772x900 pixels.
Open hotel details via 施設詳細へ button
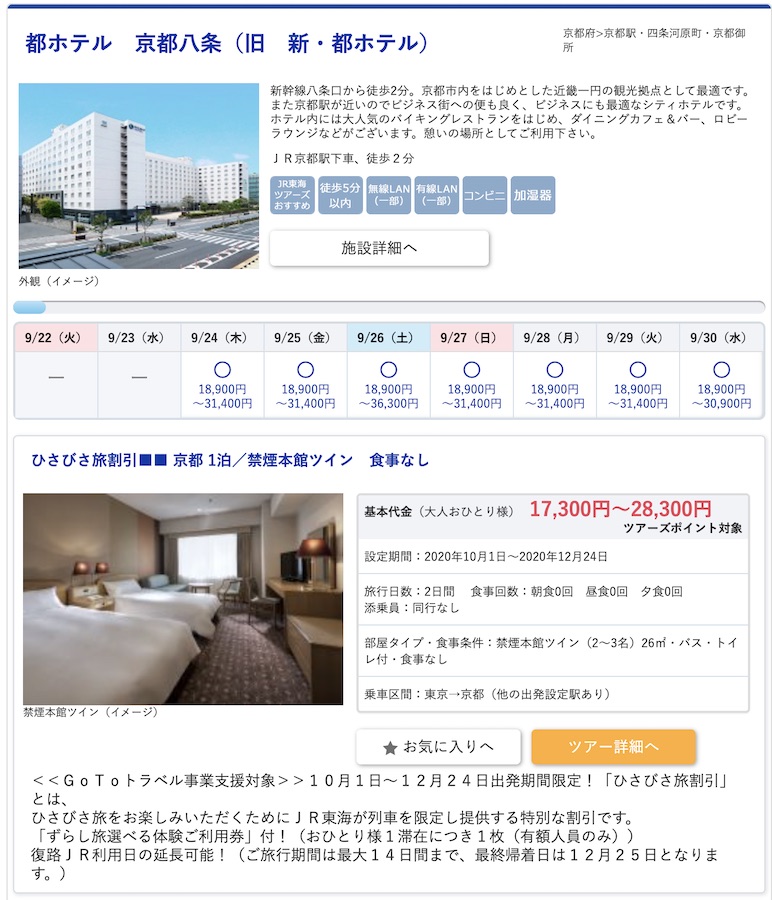[x=379, y=248]
